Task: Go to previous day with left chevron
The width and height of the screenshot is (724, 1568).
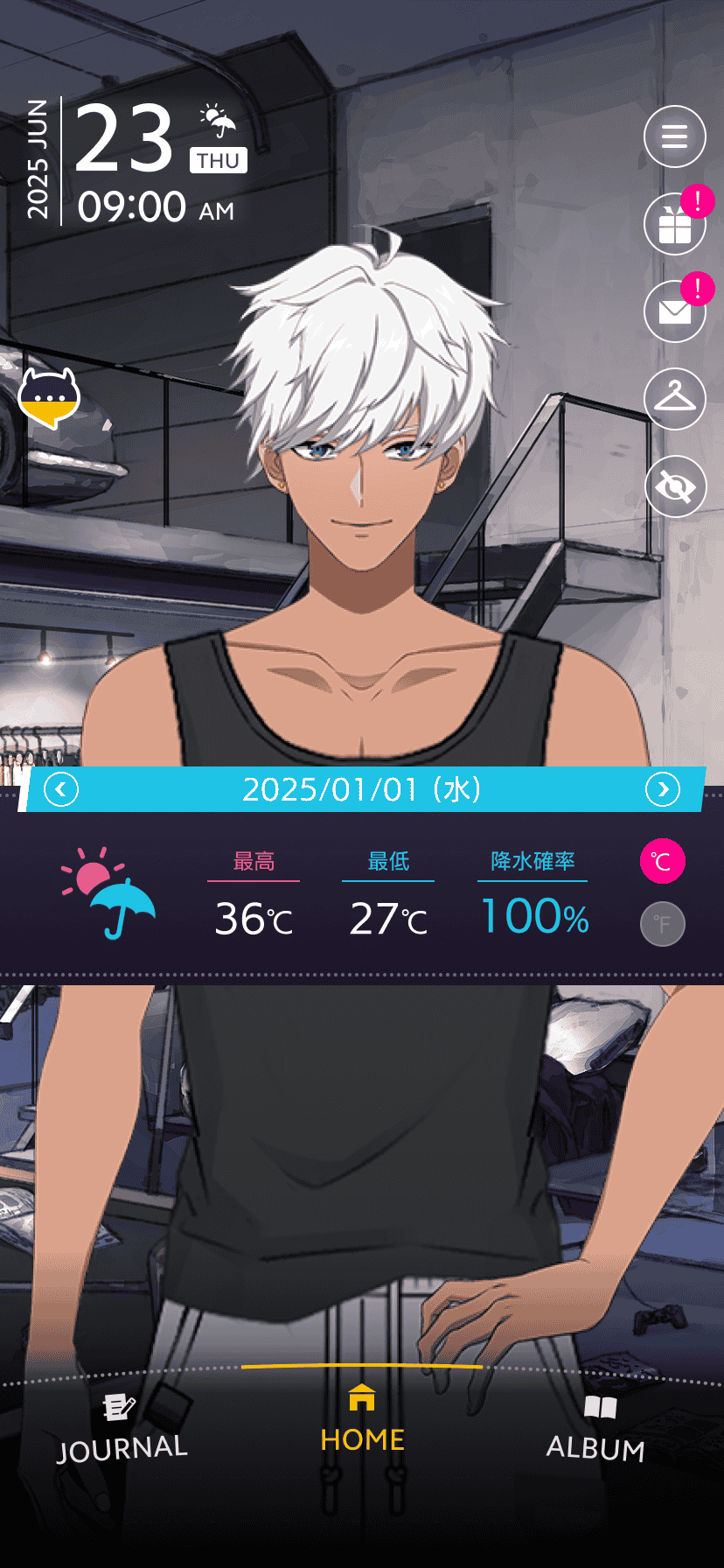Action: [x=59, y=788]
